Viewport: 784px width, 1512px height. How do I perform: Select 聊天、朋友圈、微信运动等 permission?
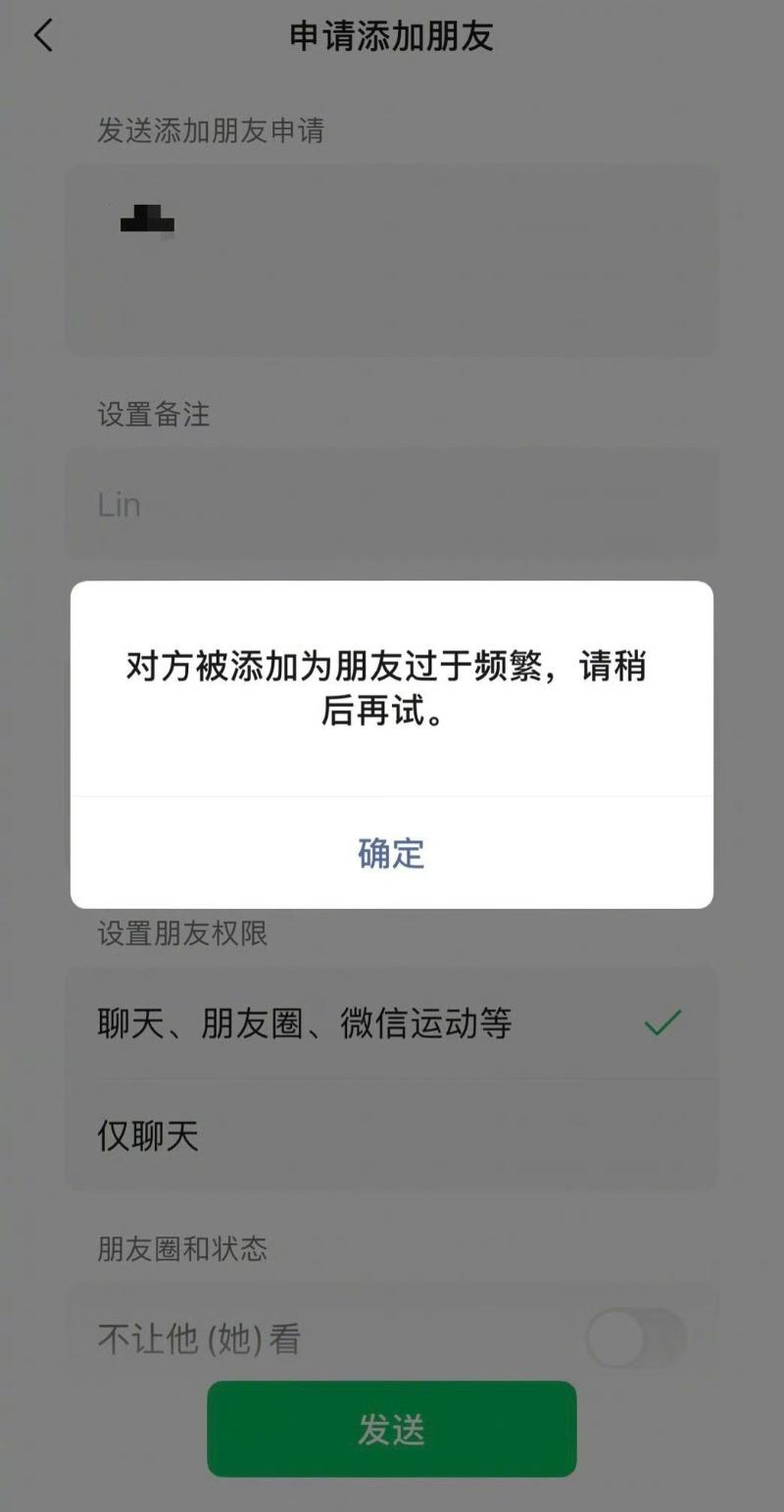(391, 1024)
